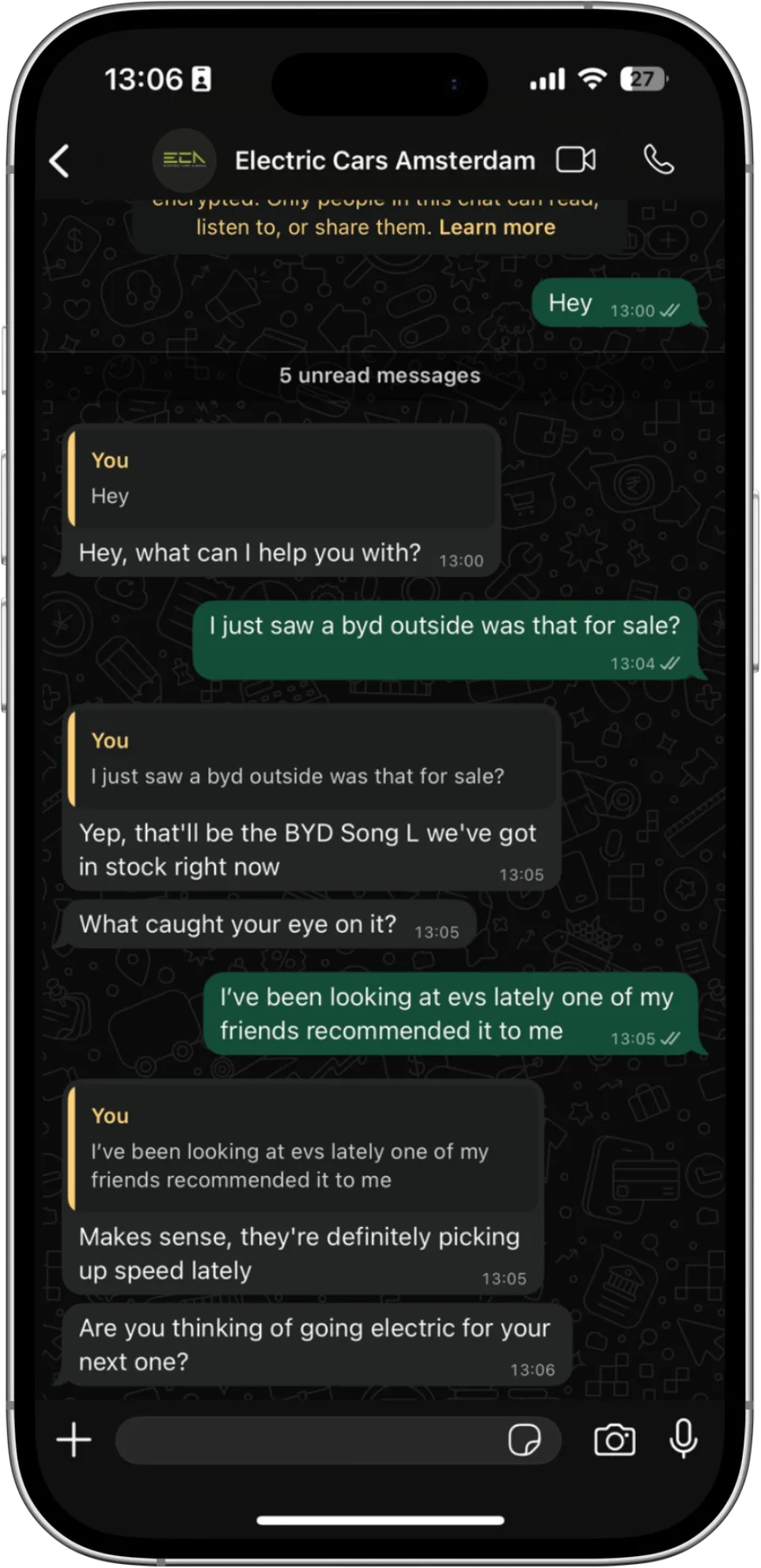
Task: Focus the message text field
Action: (x=309, y=1440)
